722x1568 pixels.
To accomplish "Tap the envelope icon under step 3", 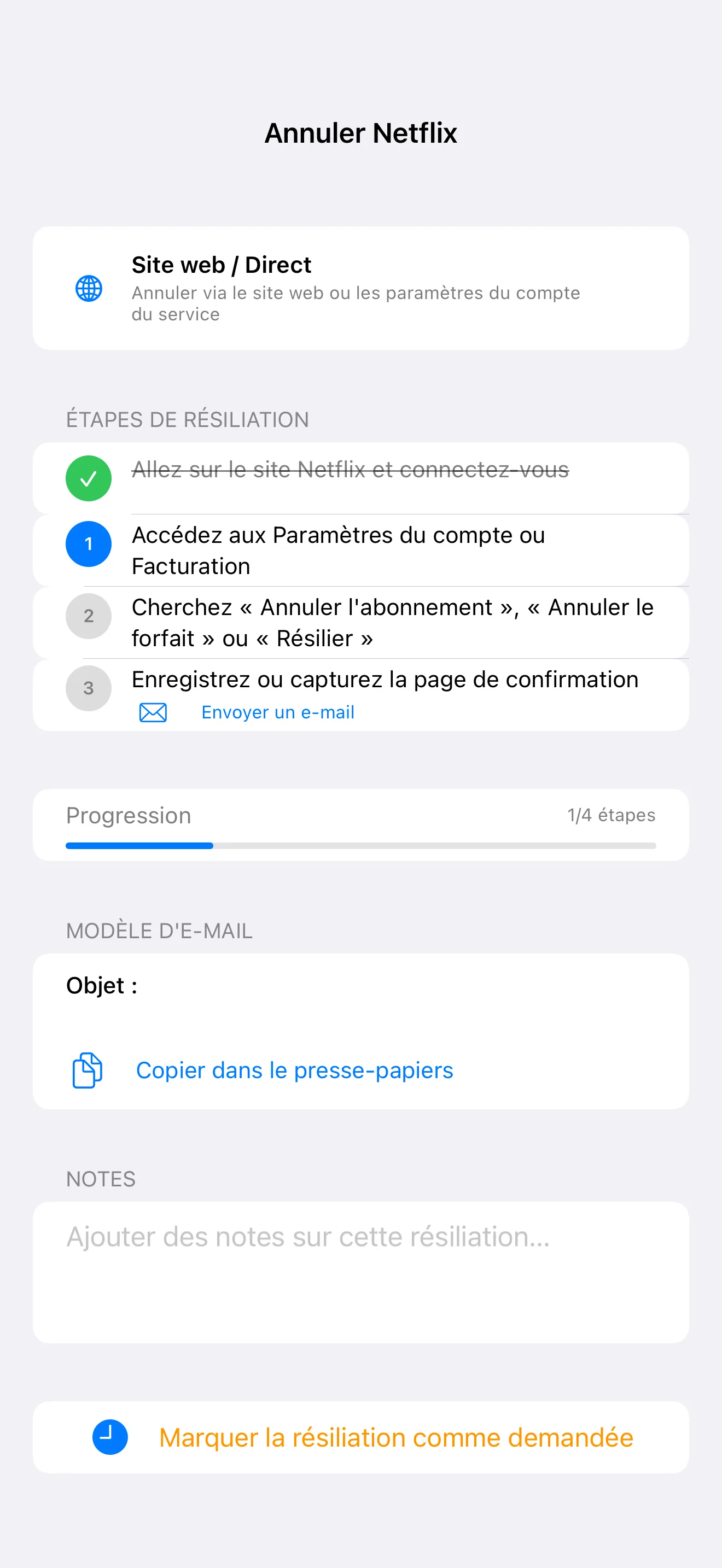I will click(x=153, y=712).
